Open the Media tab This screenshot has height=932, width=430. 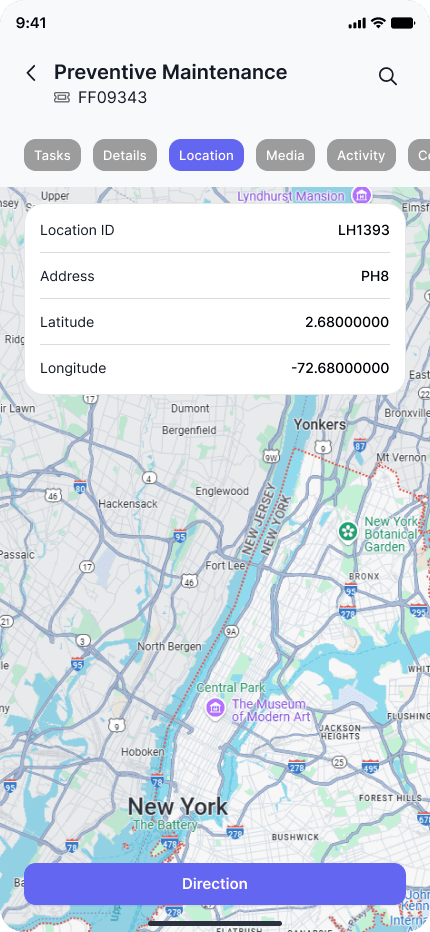point(285,155)
